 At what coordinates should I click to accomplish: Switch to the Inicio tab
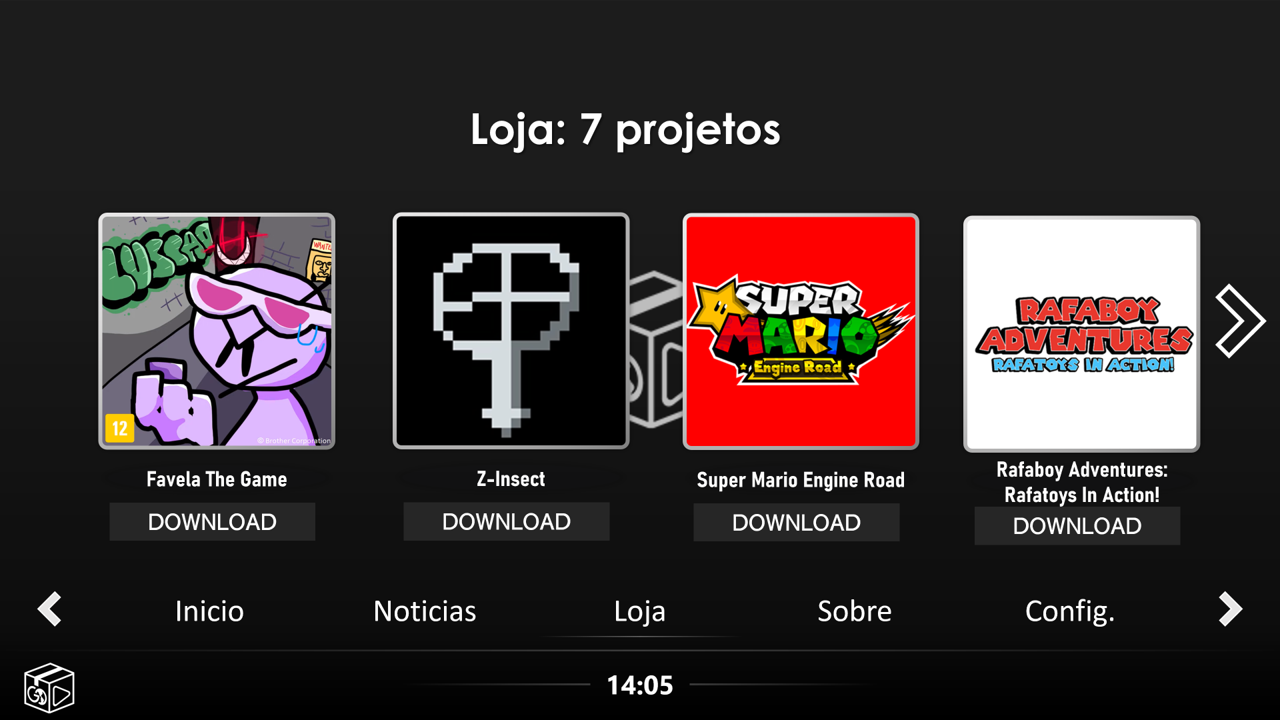point(209,611)
